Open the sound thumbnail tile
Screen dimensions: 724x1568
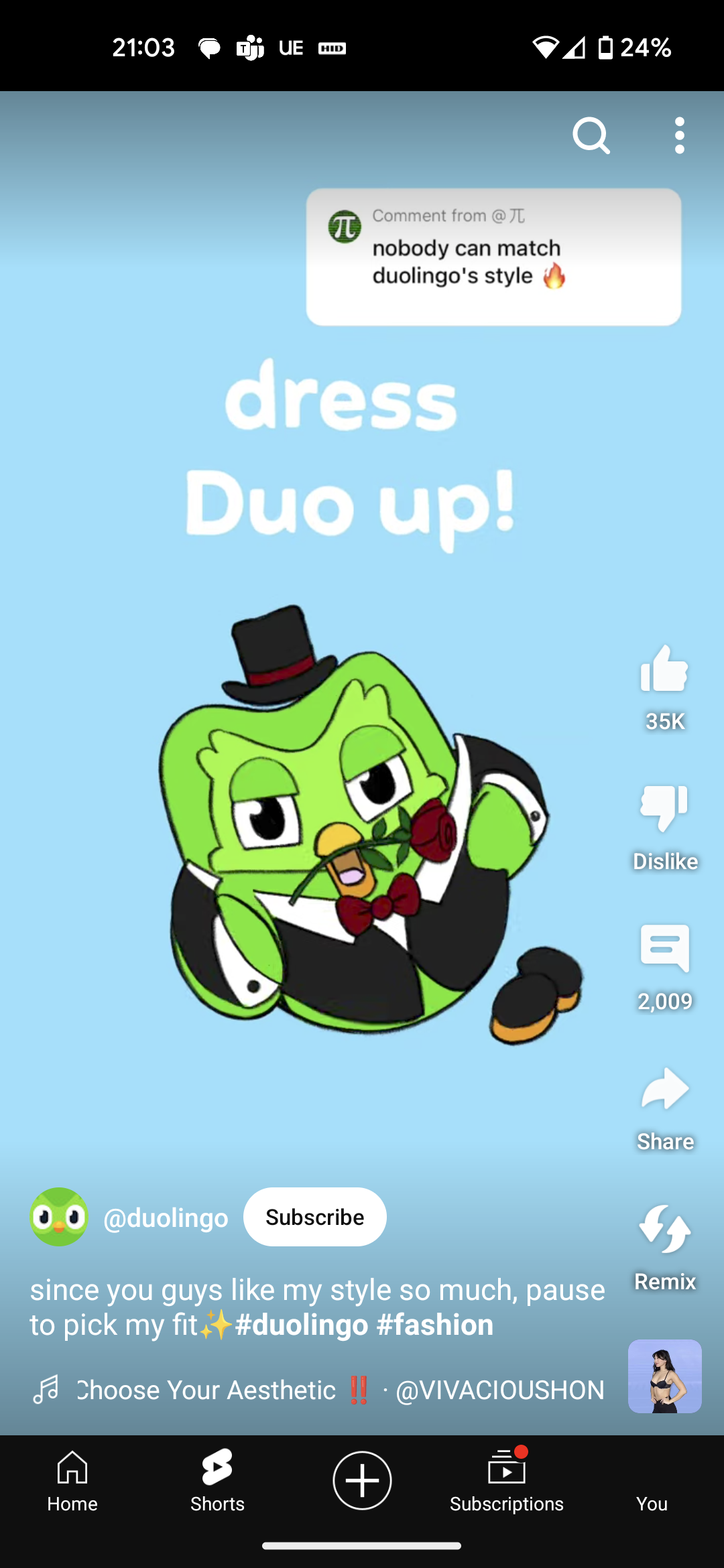[x=664, y=1376]
